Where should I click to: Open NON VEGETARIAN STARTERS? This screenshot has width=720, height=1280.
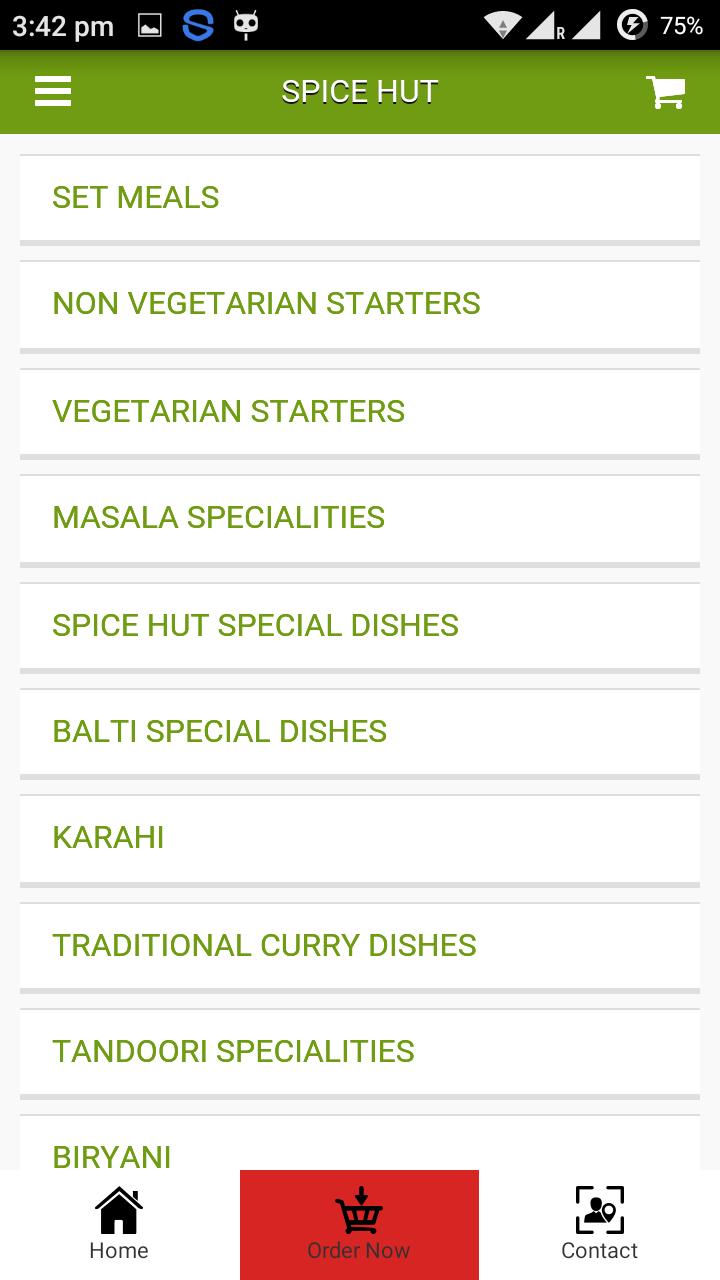pos(360,304)
